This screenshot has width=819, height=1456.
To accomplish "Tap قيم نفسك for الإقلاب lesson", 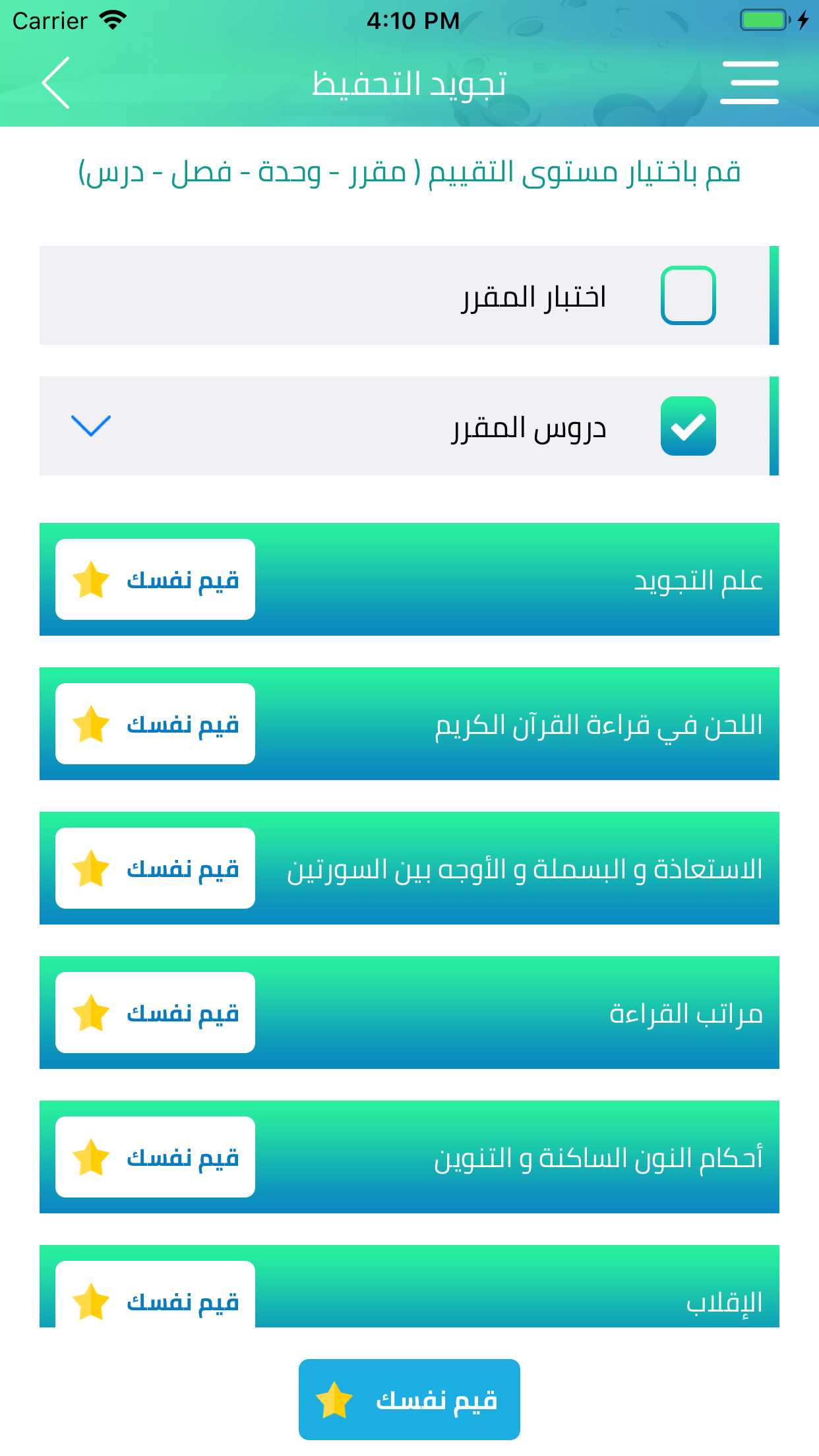I will (155, 1294).
